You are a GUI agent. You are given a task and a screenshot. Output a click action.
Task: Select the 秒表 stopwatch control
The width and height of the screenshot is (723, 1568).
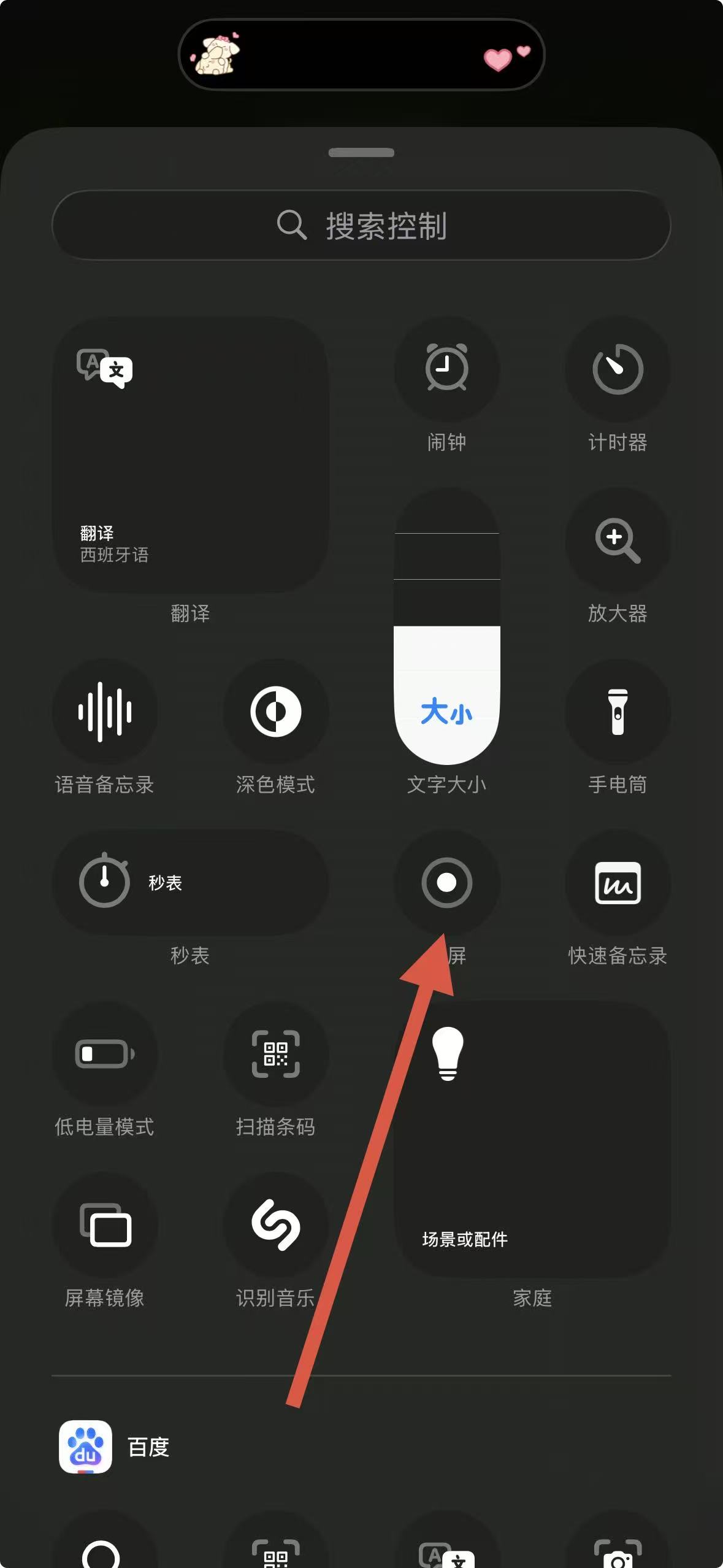pyautogui.click(x=190, y=883)
